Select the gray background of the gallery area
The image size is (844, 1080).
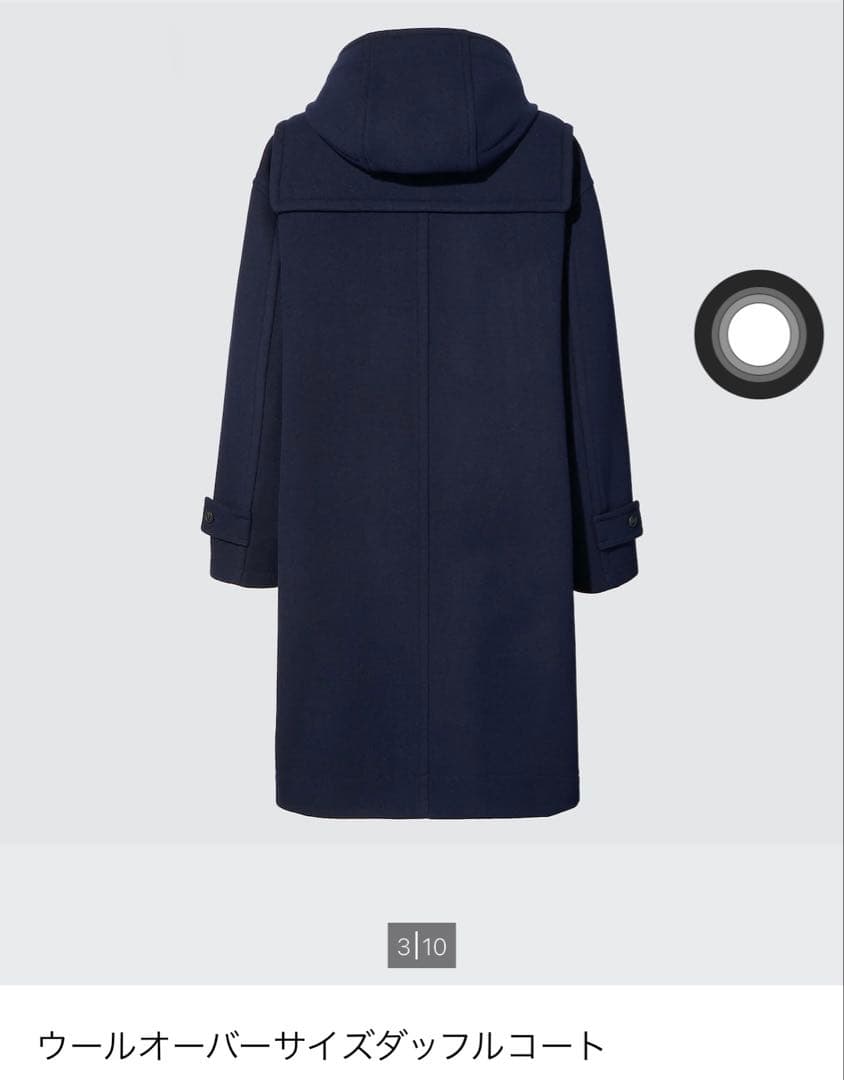[100, 700]
